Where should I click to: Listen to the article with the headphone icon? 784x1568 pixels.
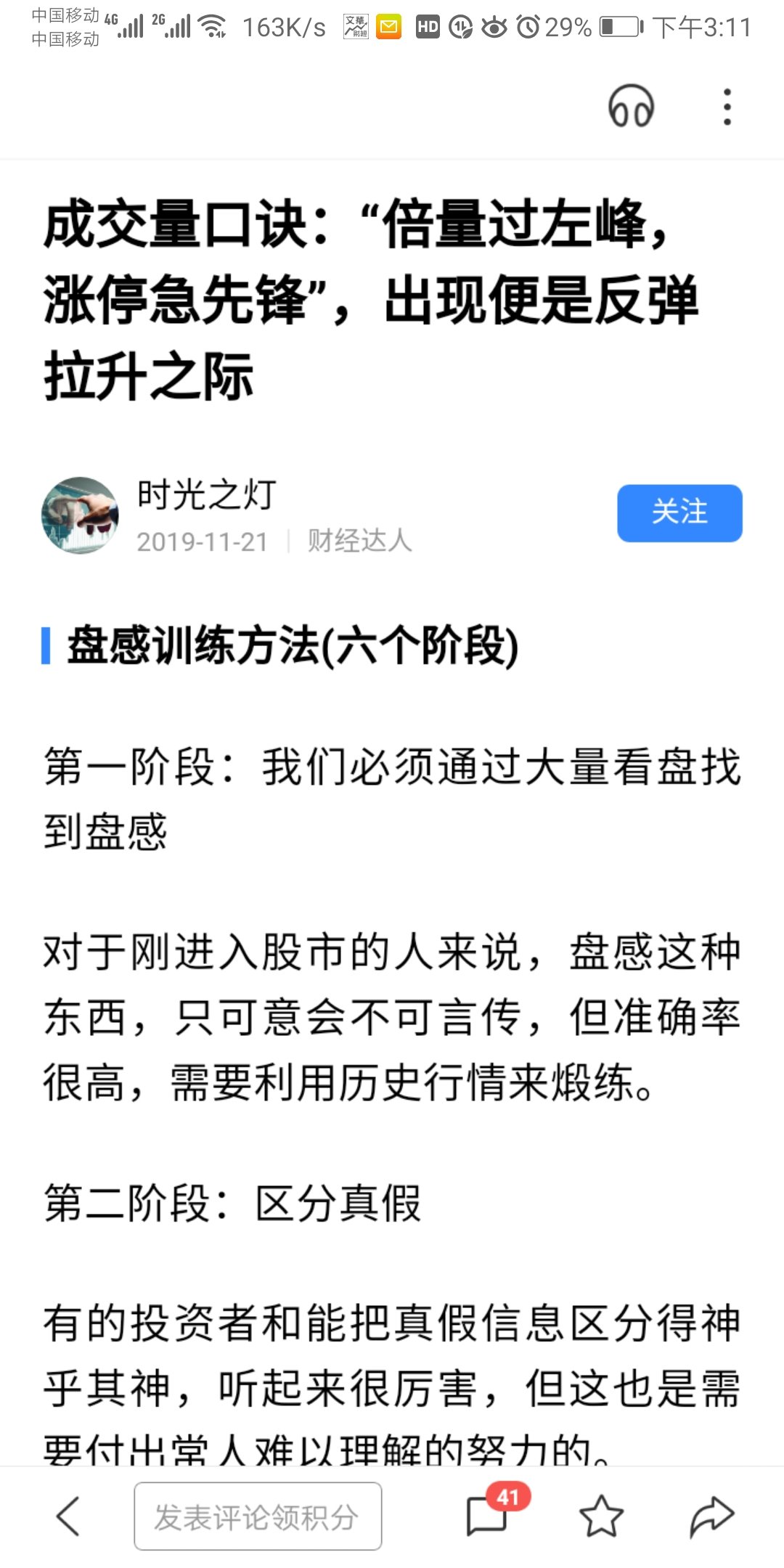tap(631, 107)
